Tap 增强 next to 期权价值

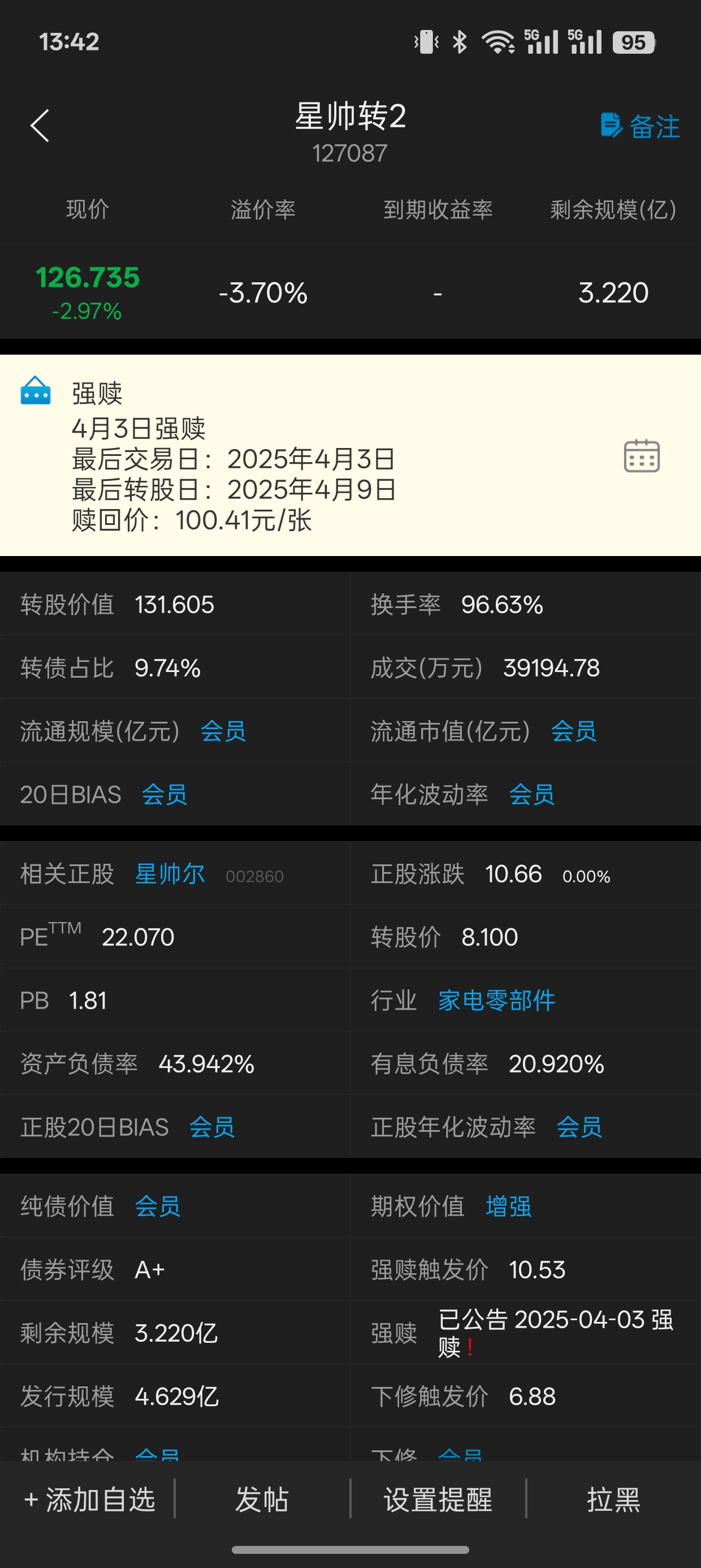pos(509,1207)
